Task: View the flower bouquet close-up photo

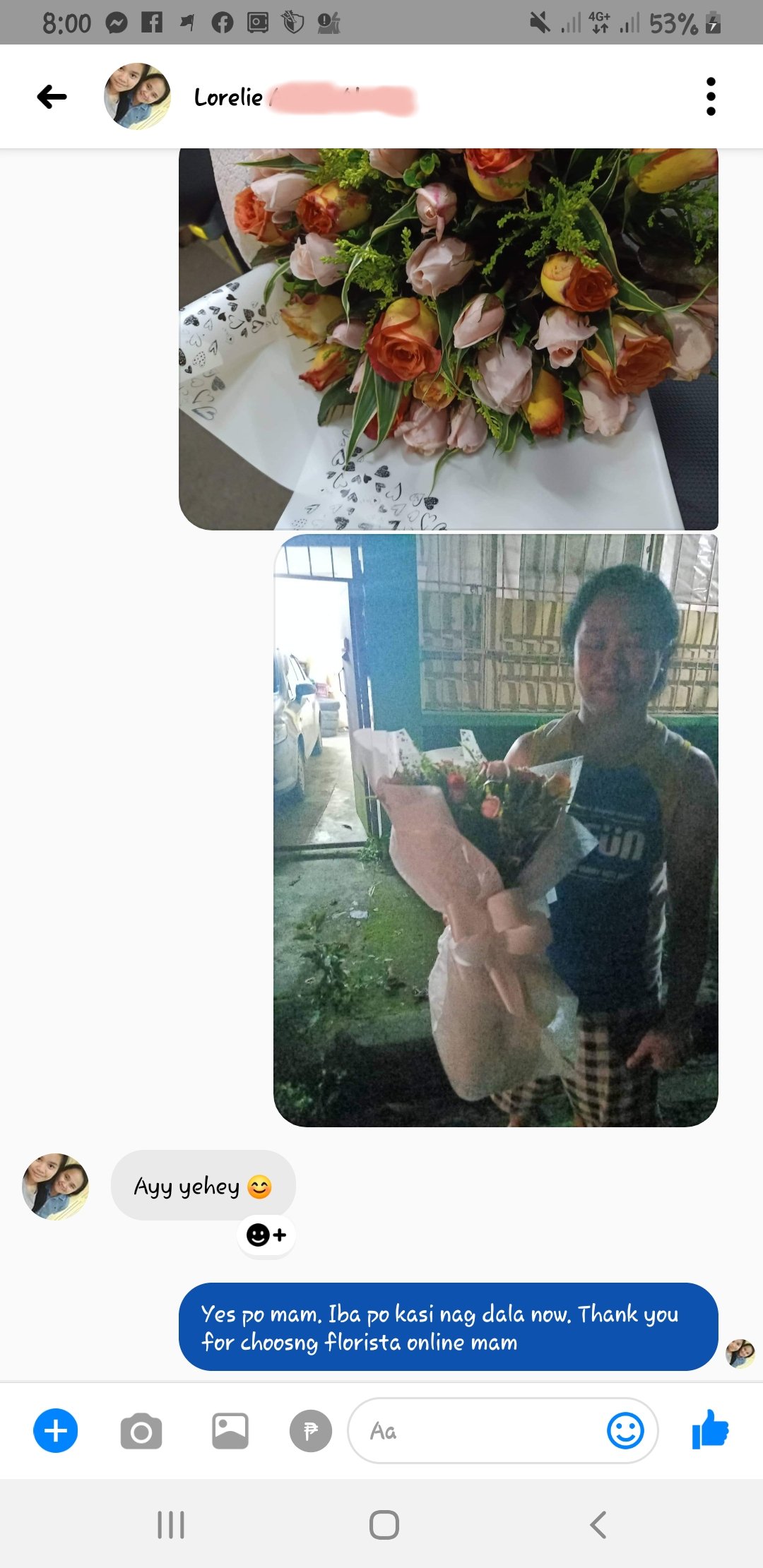Action: (449, 339)
